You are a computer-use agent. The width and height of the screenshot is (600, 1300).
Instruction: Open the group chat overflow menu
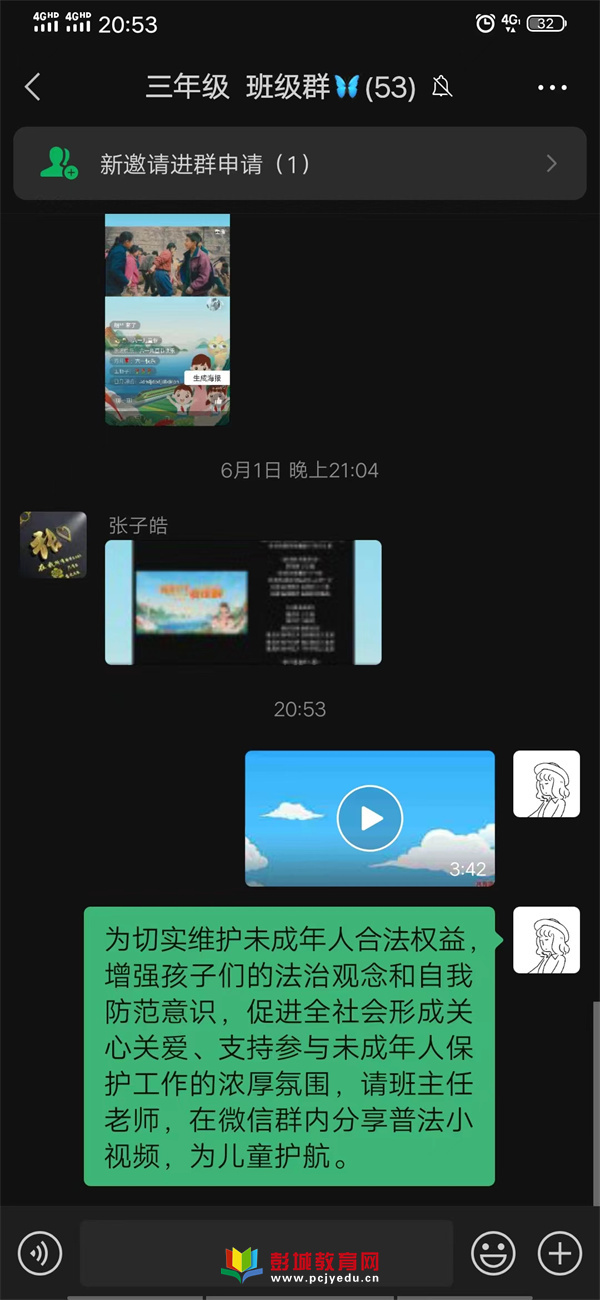click(x=552, y=88)
